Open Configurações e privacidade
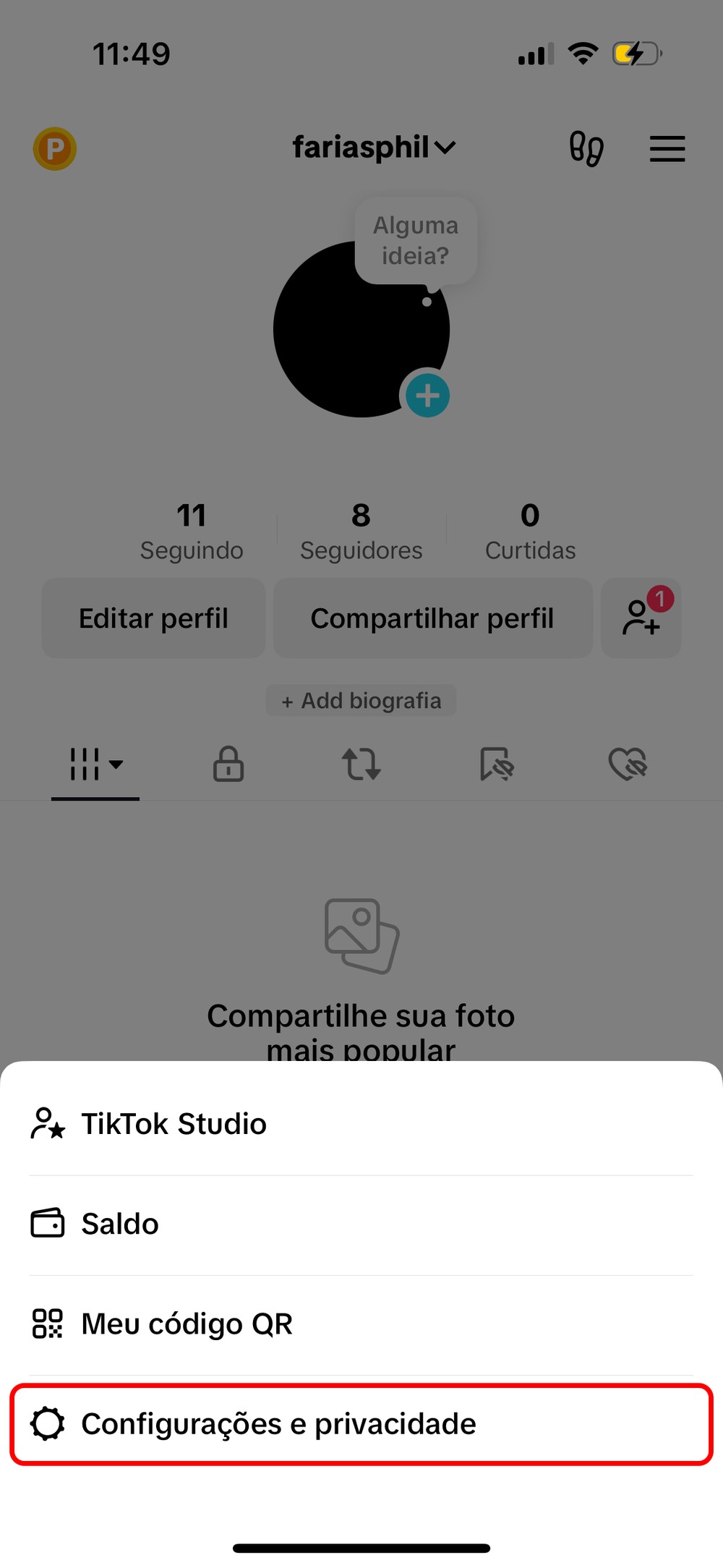This screenshot has height=1568, width=723. [x=278, y=1423]
